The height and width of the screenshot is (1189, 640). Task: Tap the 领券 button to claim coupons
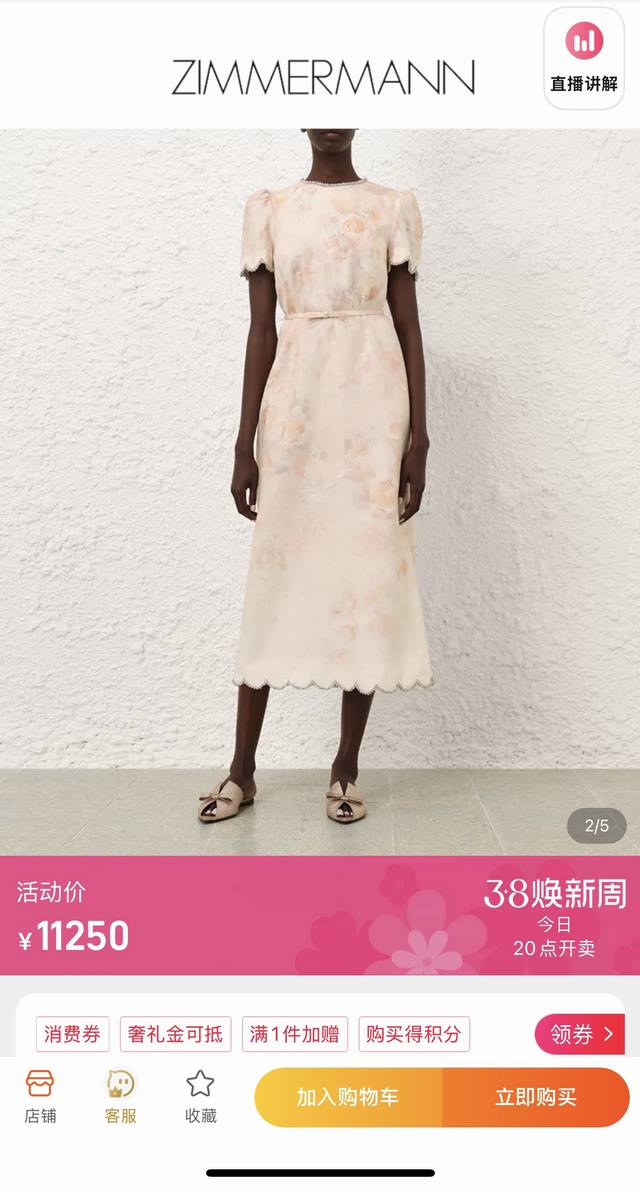(580, 1034)
